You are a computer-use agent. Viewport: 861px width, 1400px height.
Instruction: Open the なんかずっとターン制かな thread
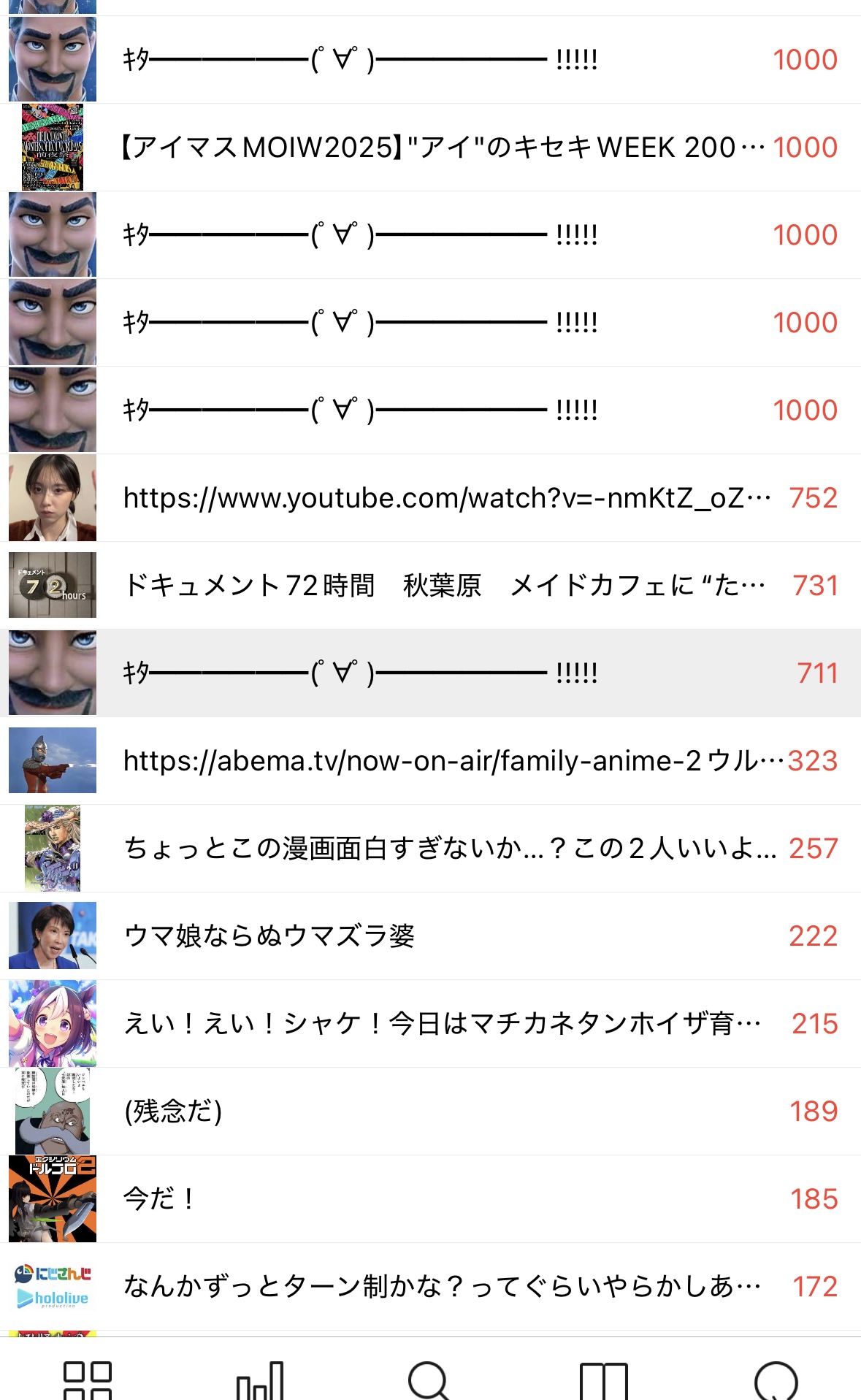(438, 1287)
